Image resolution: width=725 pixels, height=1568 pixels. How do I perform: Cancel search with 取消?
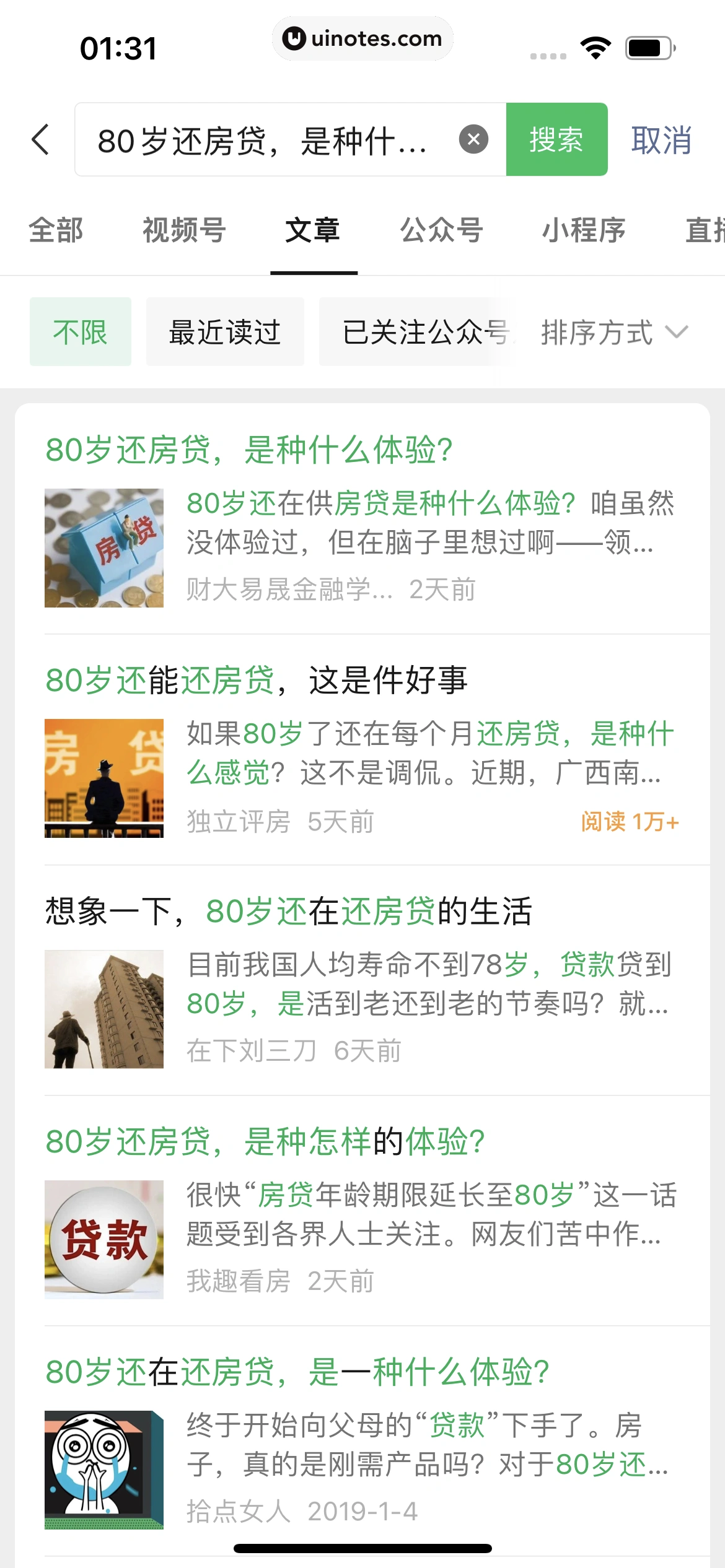click(x=661, y=140)
